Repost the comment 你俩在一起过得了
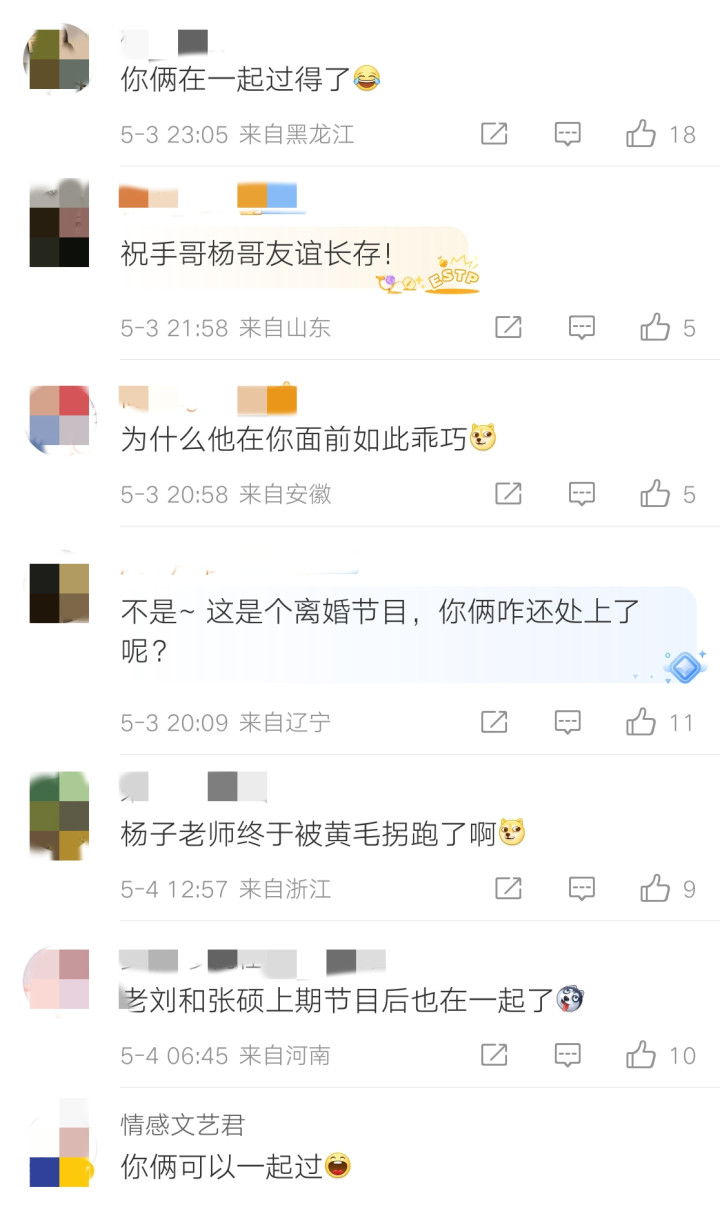The width and height of the screenshot is (720, 1205). pos(494,134)
